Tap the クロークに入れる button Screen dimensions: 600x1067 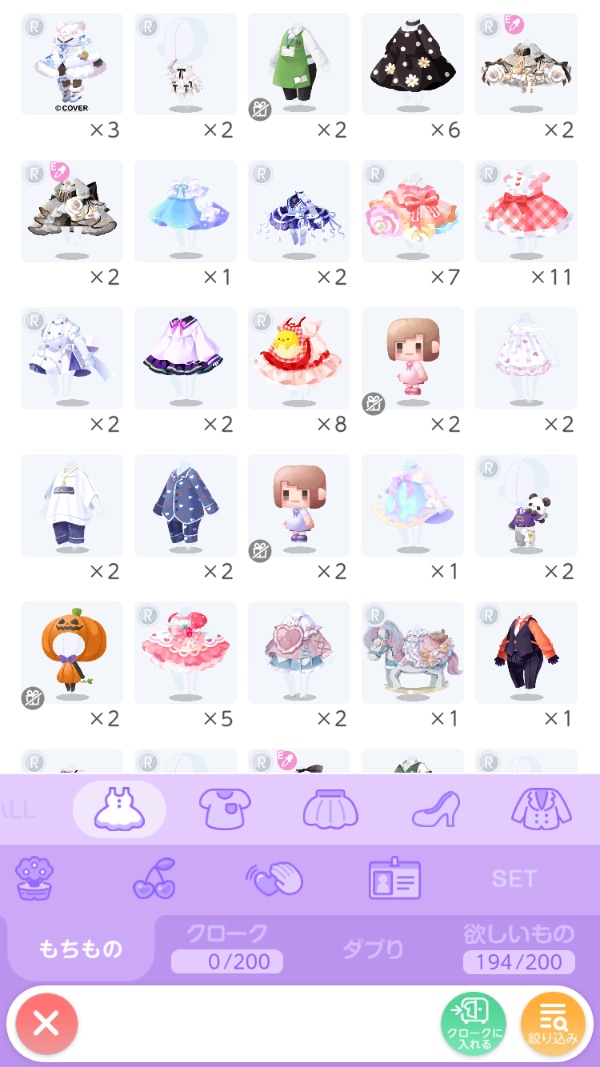pyautogui.click(x=473, y=1023)
